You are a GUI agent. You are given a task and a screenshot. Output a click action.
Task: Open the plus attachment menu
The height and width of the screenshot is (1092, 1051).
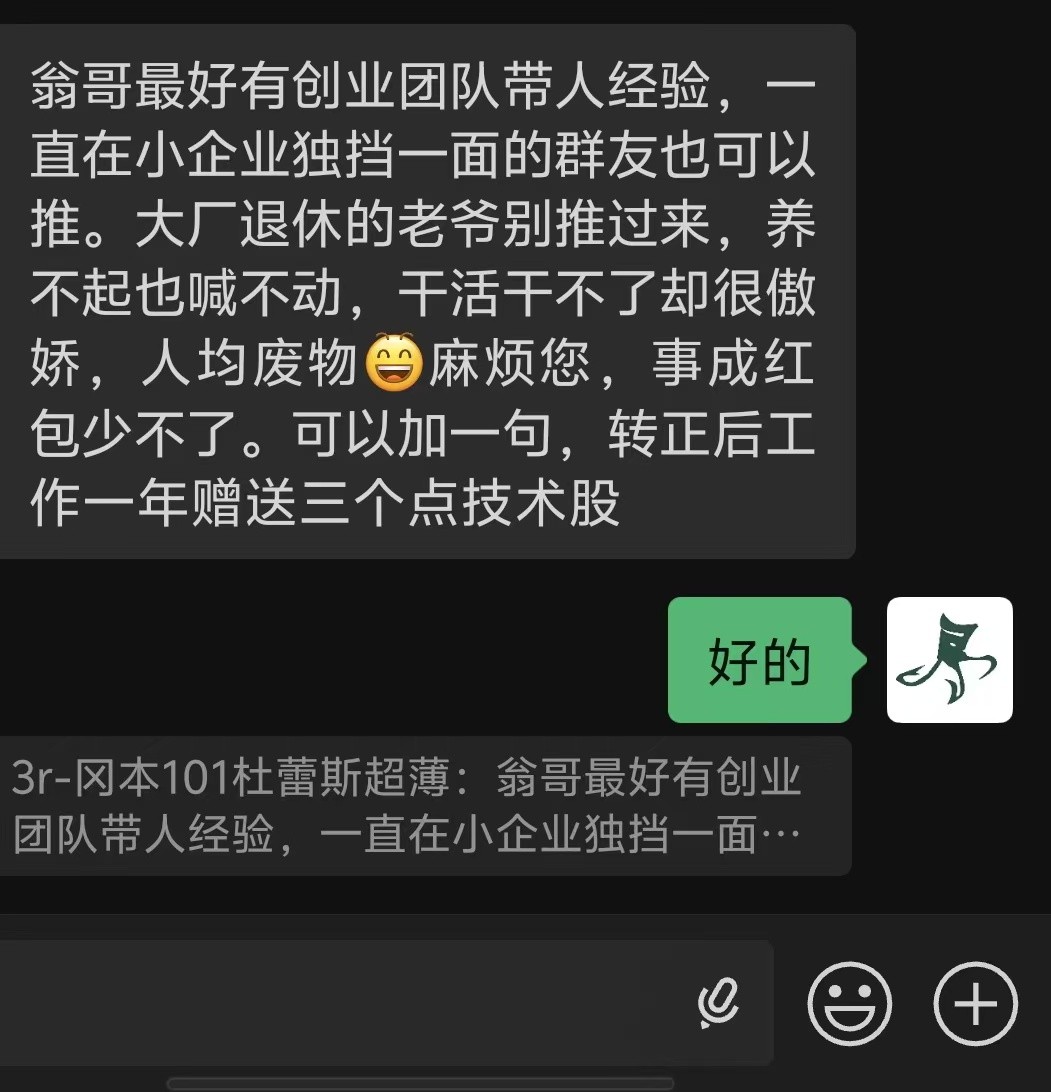(x=975, y=1003)
